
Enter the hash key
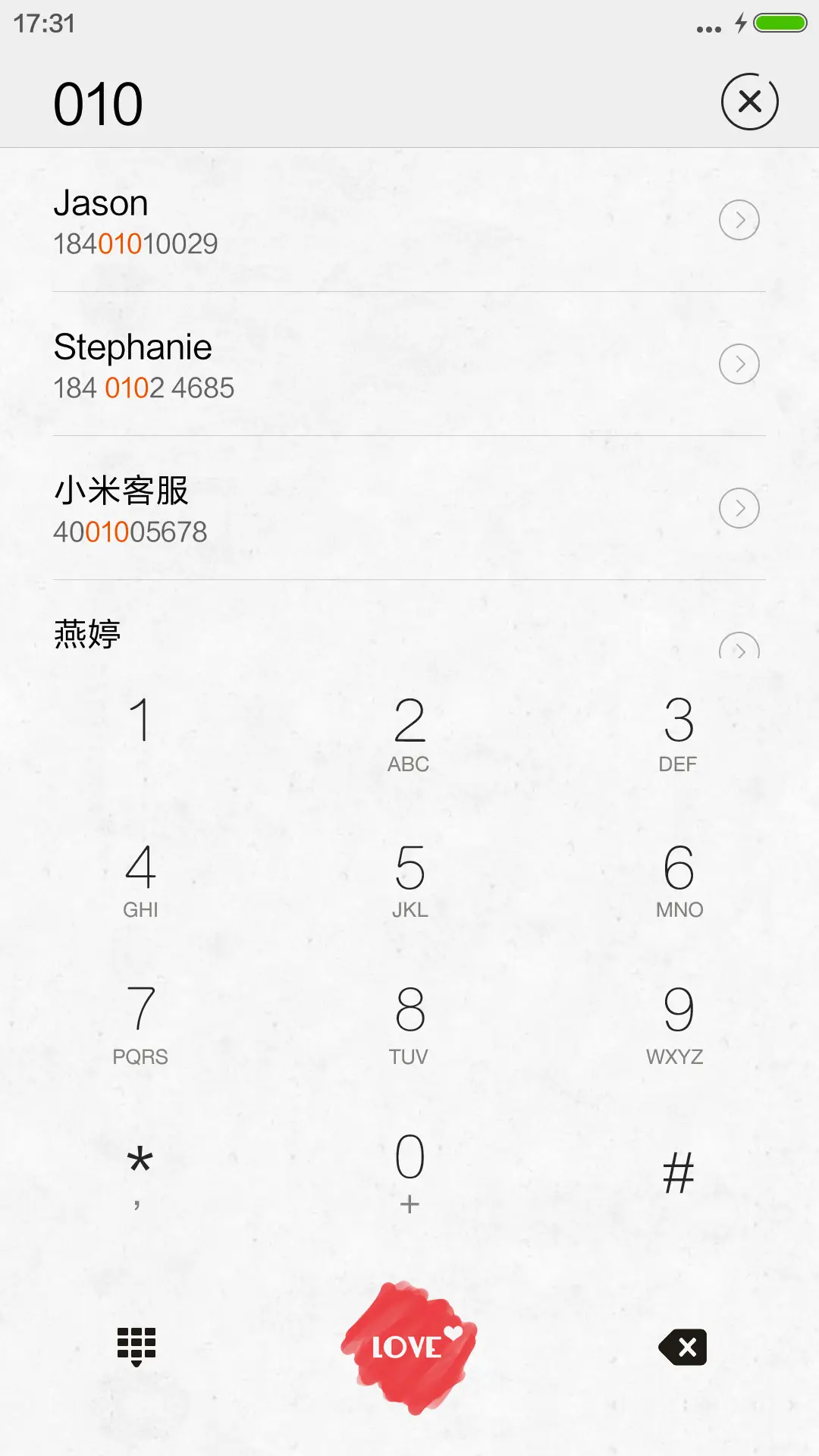(678, 1172)
